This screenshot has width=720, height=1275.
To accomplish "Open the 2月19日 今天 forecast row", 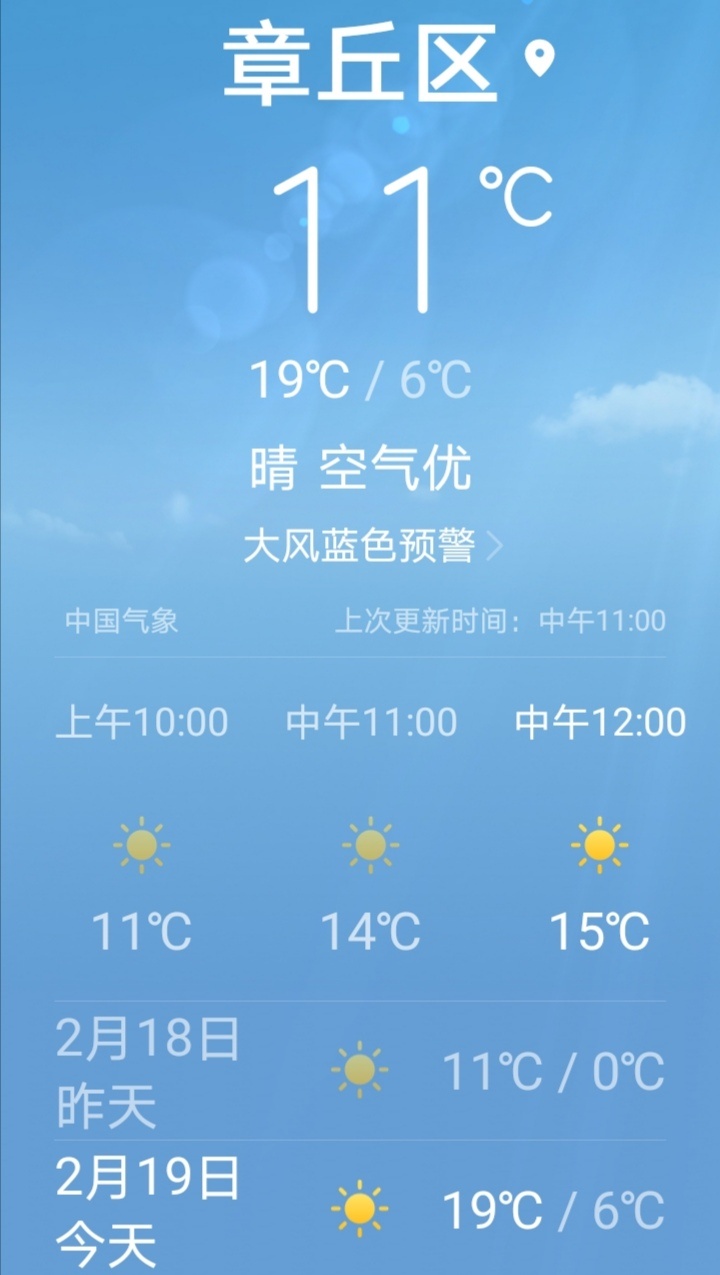I will click(x=360, y=1209).
